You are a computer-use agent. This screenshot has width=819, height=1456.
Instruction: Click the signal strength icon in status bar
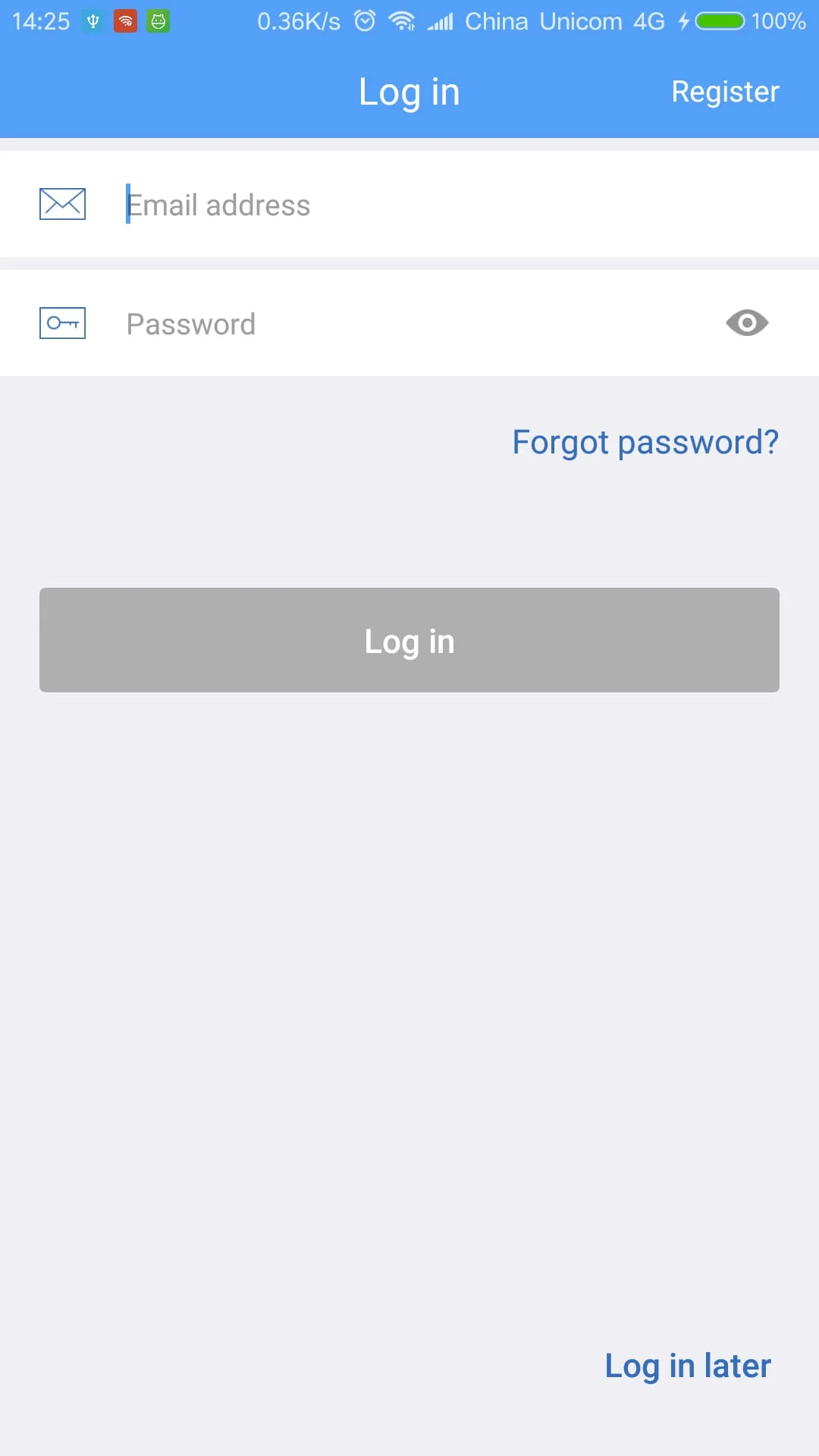pyautogui.click(x=441, y=20)
